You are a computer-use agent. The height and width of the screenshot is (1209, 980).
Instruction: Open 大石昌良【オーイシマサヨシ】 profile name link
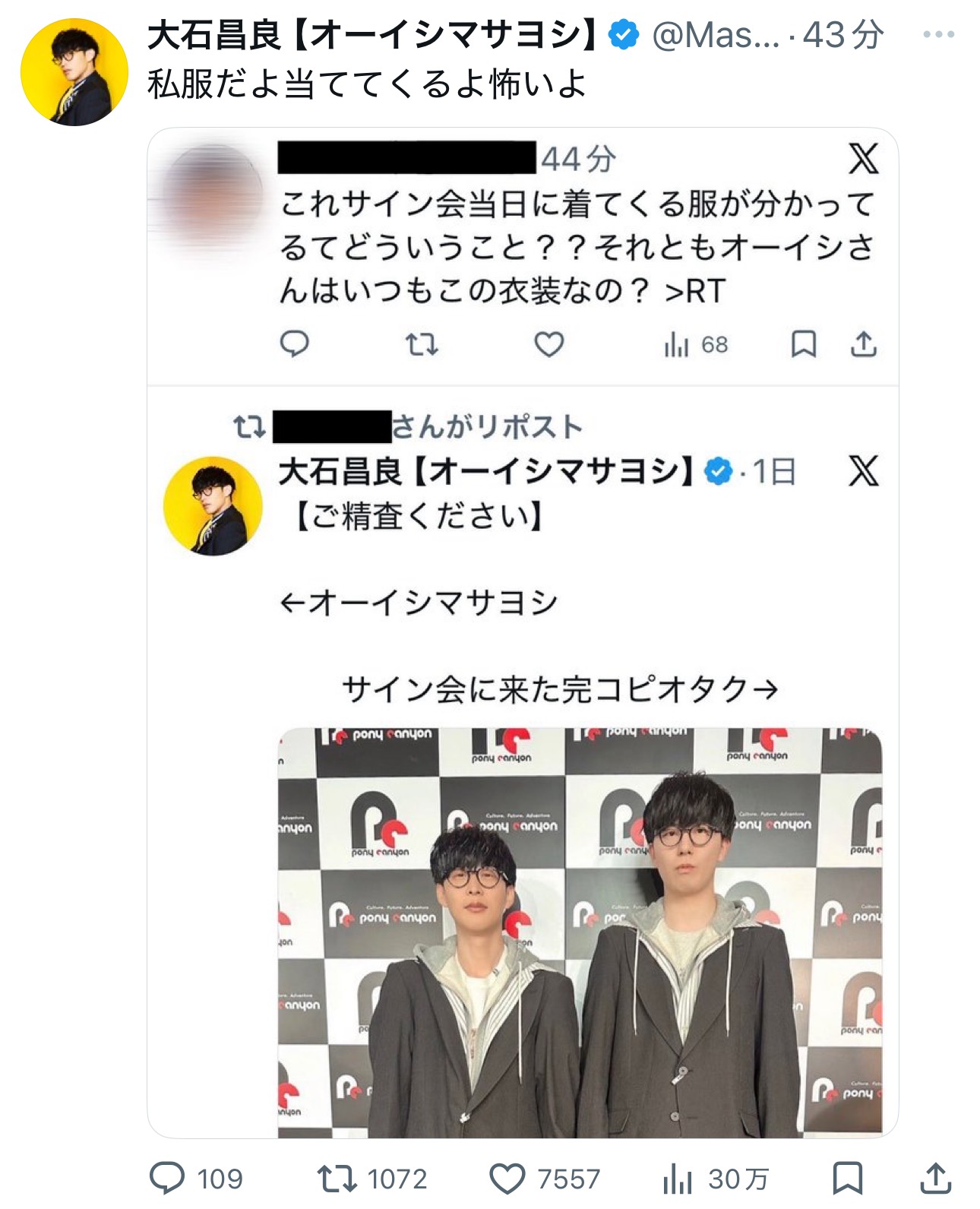[372, 35]
